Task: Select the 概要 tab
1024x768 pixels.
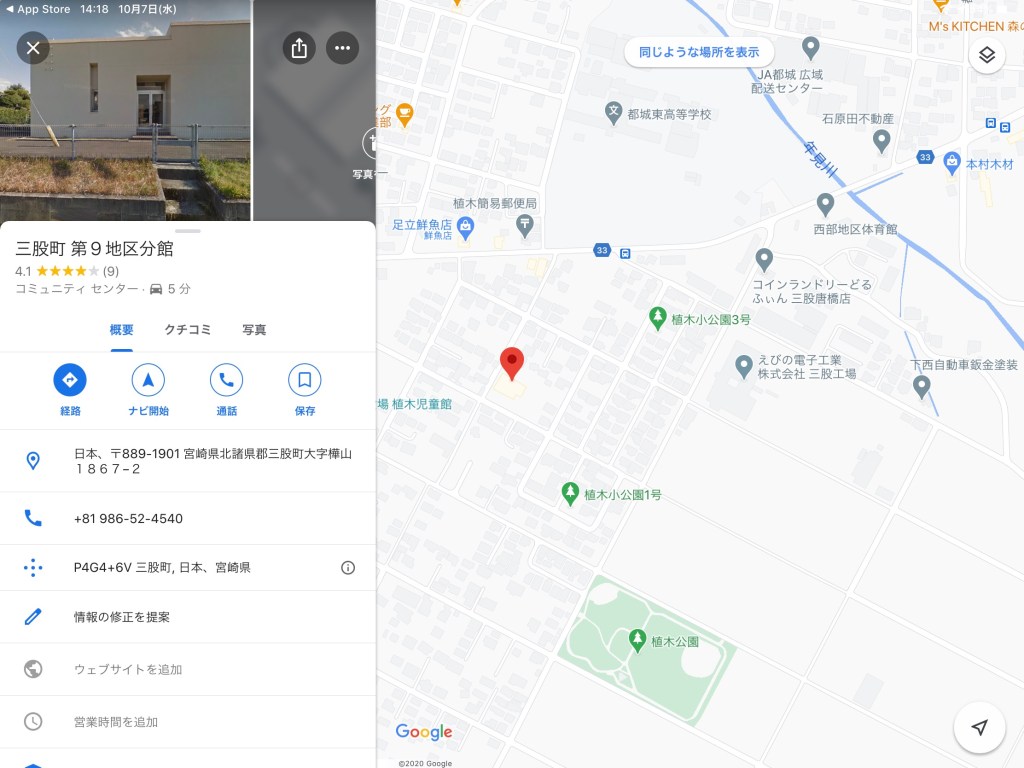Action: 121,330
